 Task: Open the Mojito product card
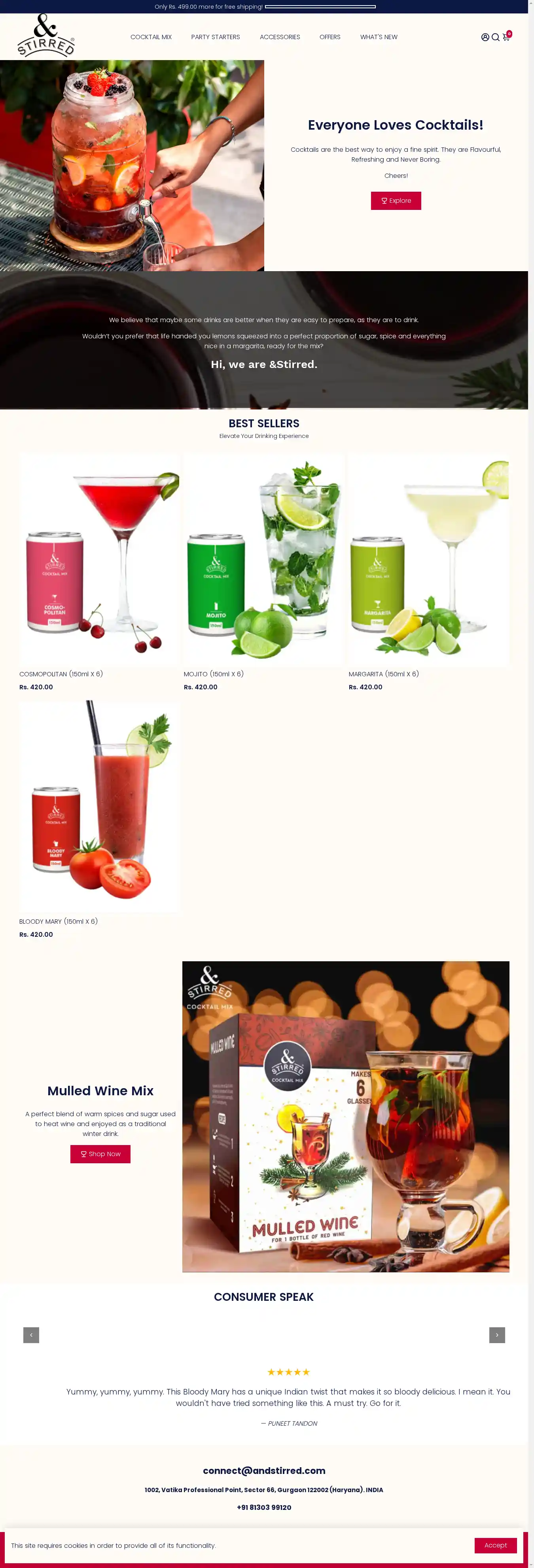[x=264, y=560]
